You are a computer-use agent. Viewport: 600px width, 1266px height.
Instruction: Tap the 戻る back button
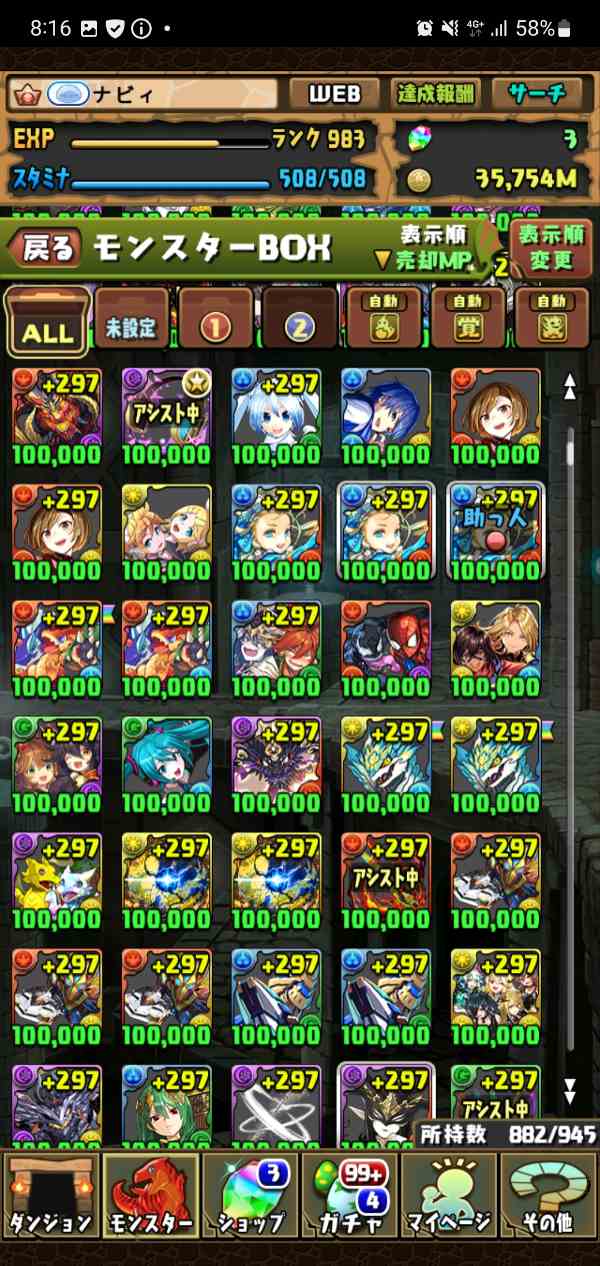pyautogui.click(x=46, y=249)
